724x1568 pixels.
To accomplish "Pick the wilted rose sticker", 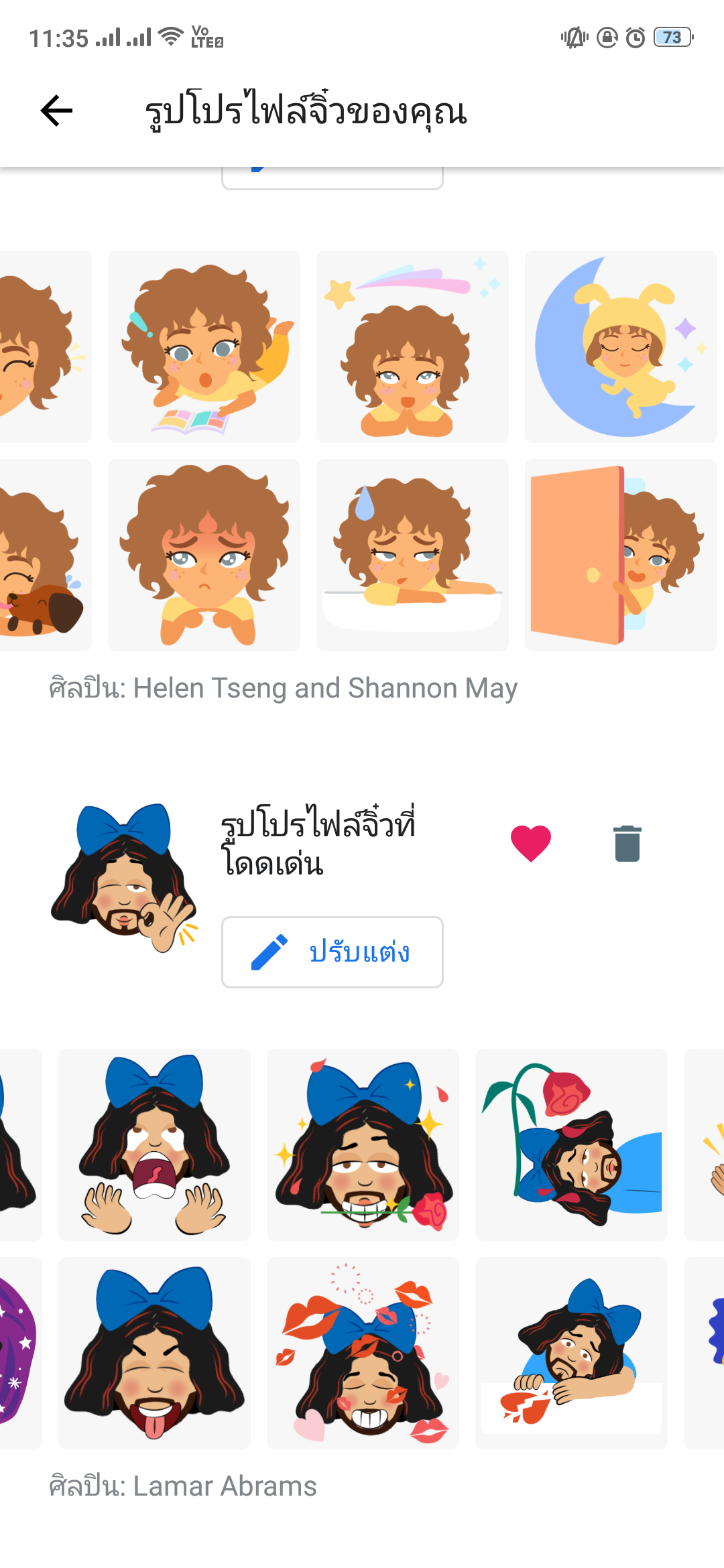I will pyautogui.click(x=571, y=1145).
